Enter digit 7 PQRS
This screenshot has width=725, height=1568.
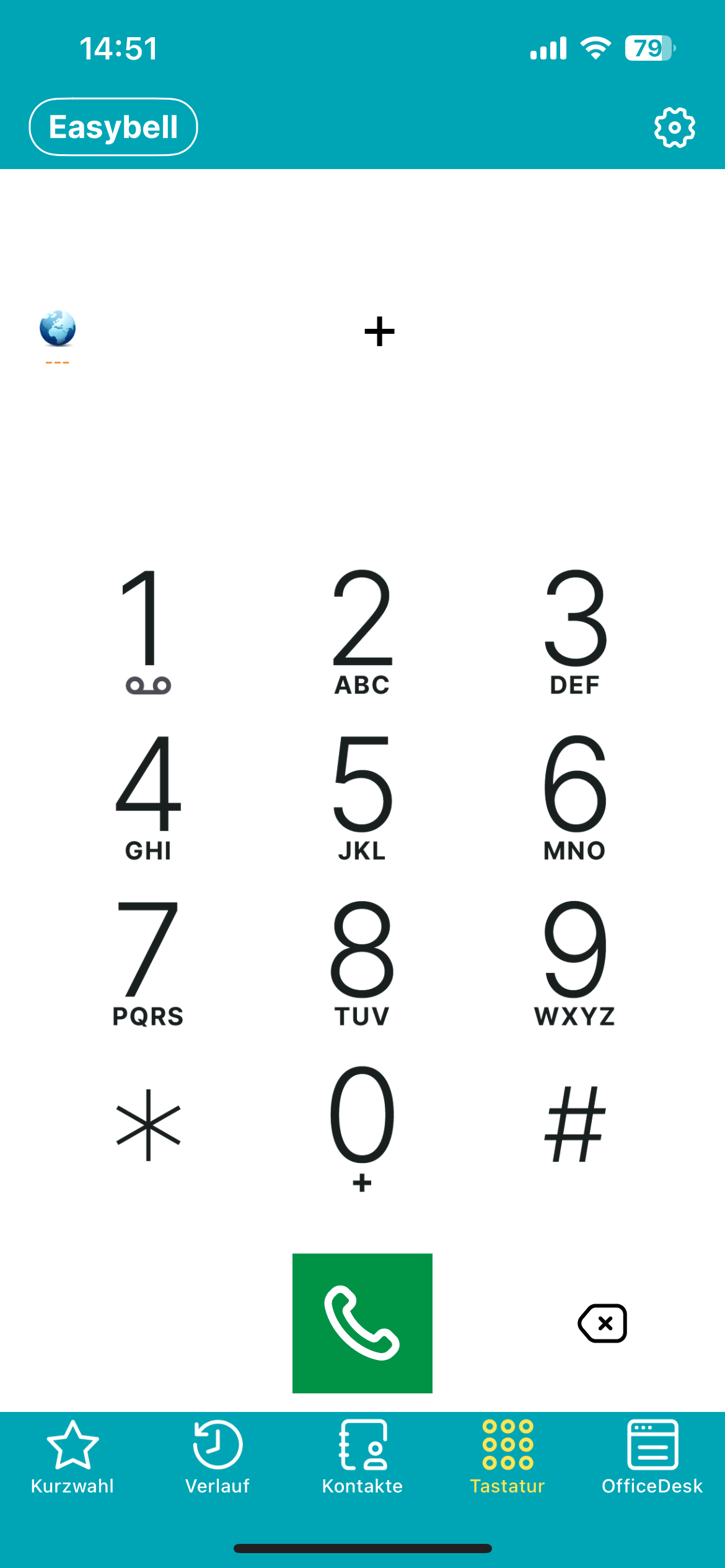coord(148,962)
